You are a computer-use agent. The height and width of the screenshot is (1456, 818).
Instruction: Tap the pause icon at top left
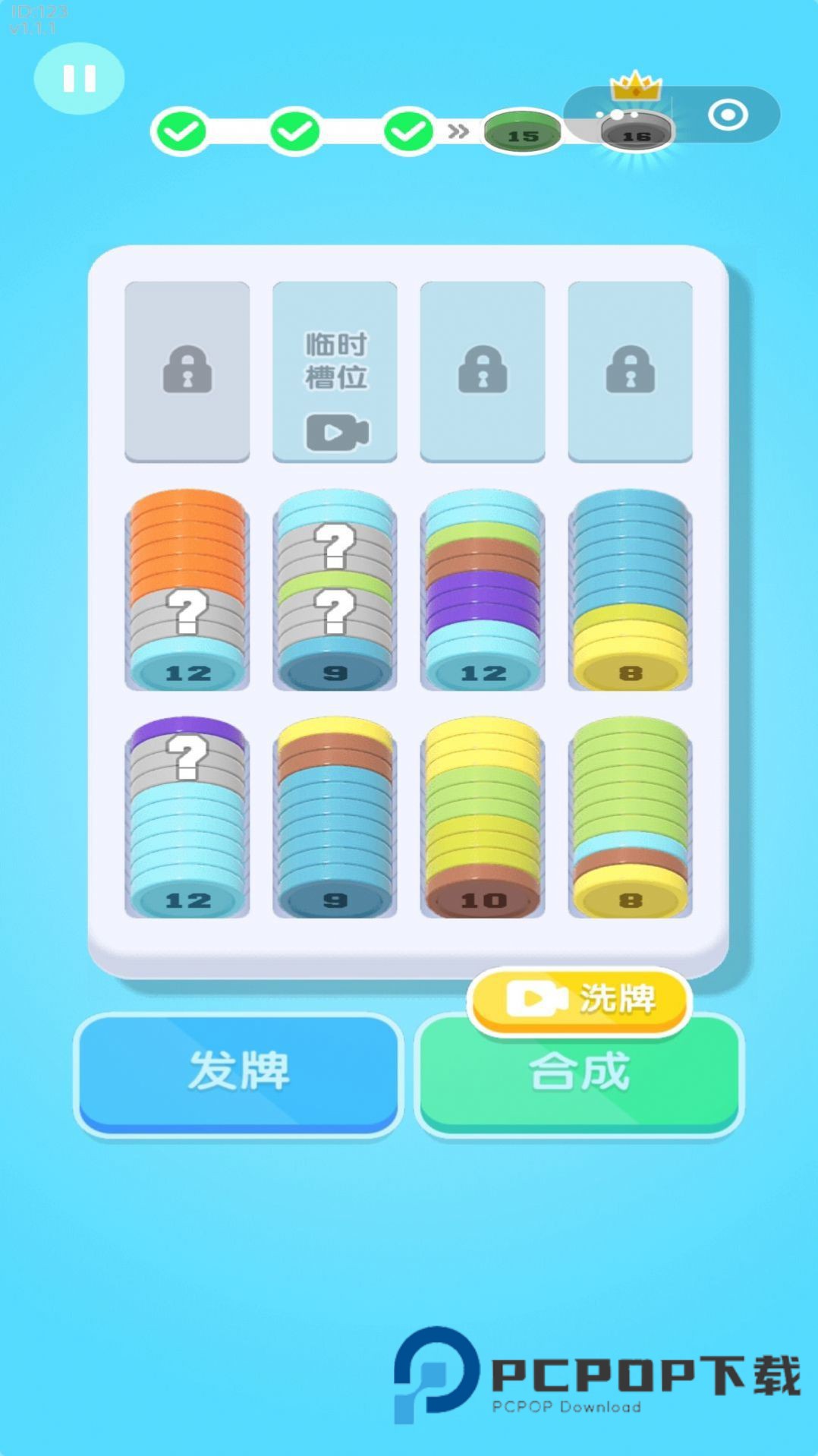point(78,78)
